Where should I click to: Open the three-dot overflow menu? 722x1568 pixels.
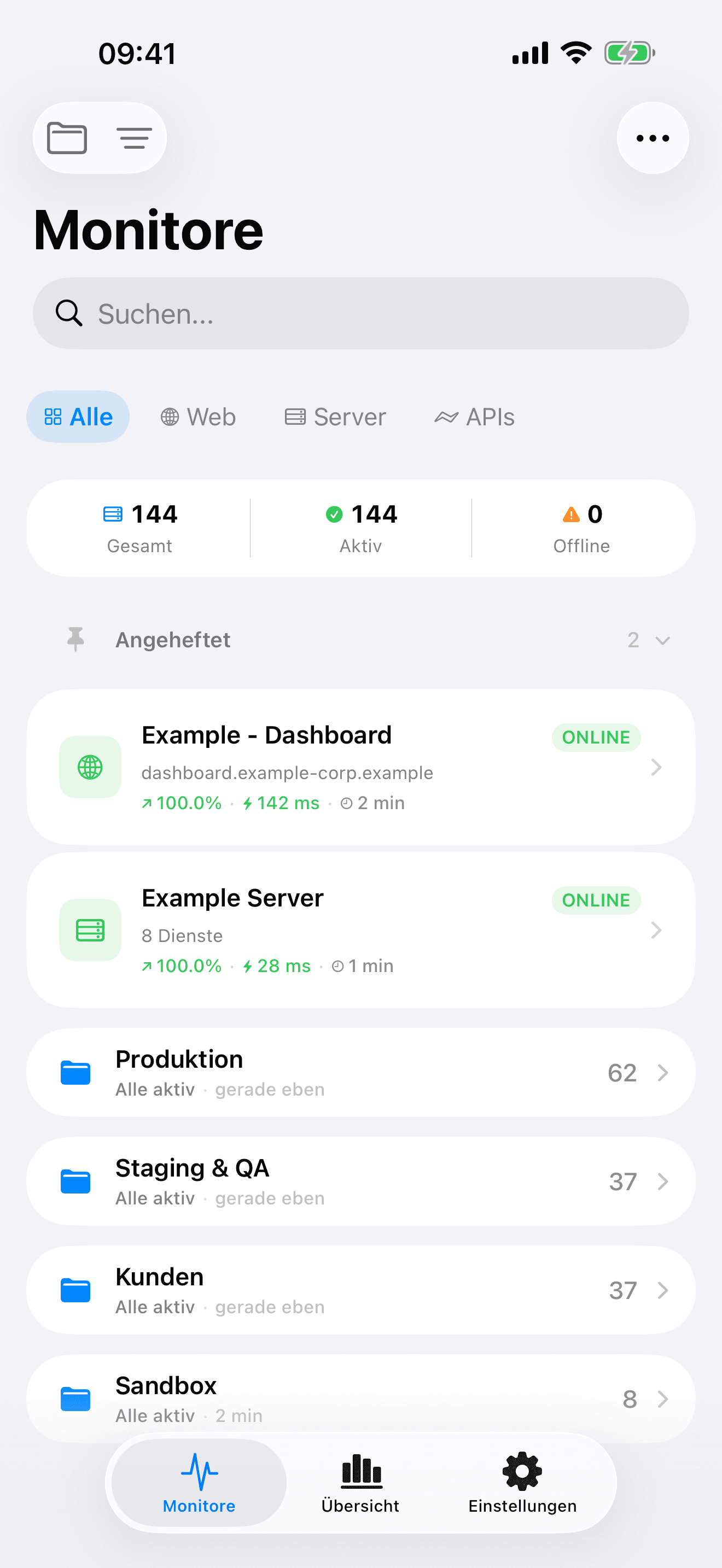pyautogui.click(x=653, y=138)
